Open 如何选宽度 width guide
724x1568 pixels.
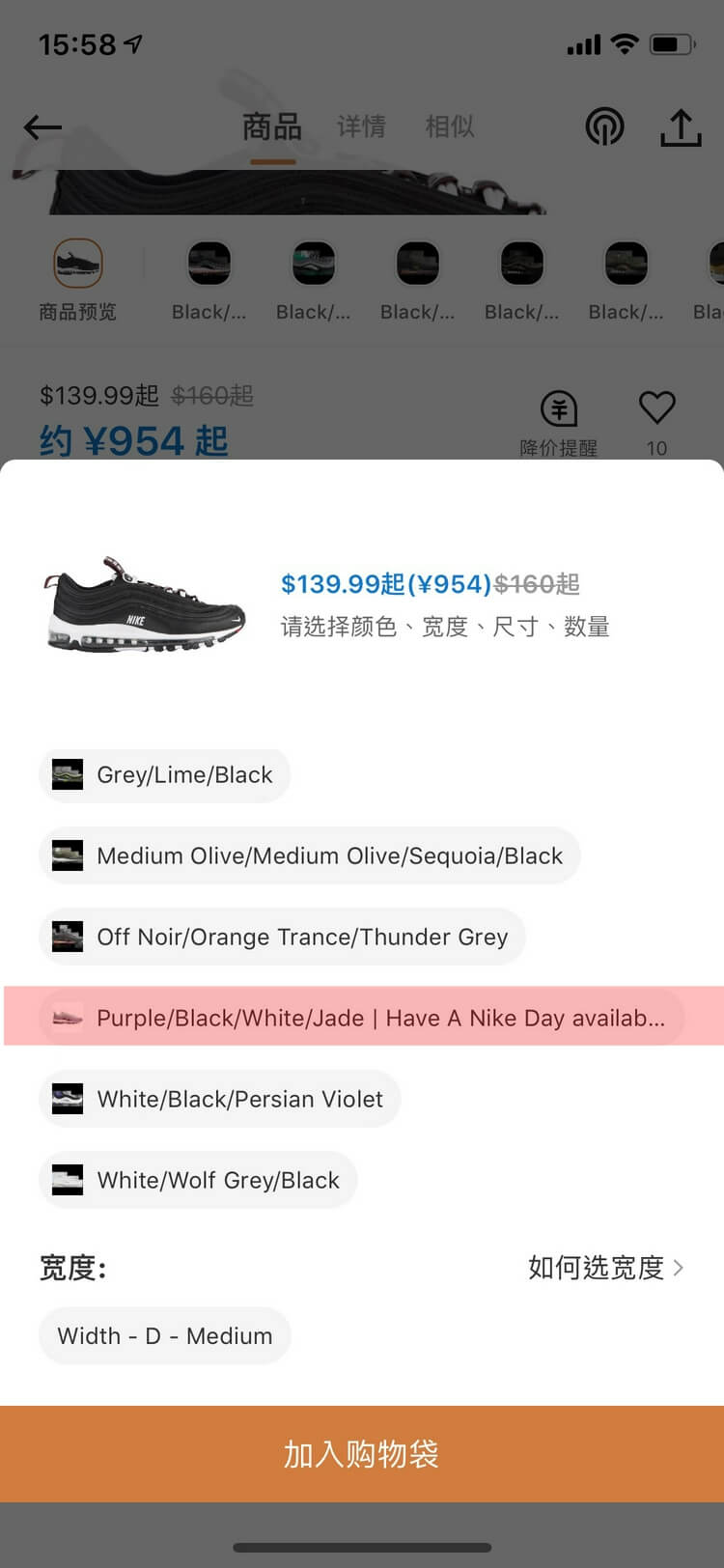(605, 1268)
